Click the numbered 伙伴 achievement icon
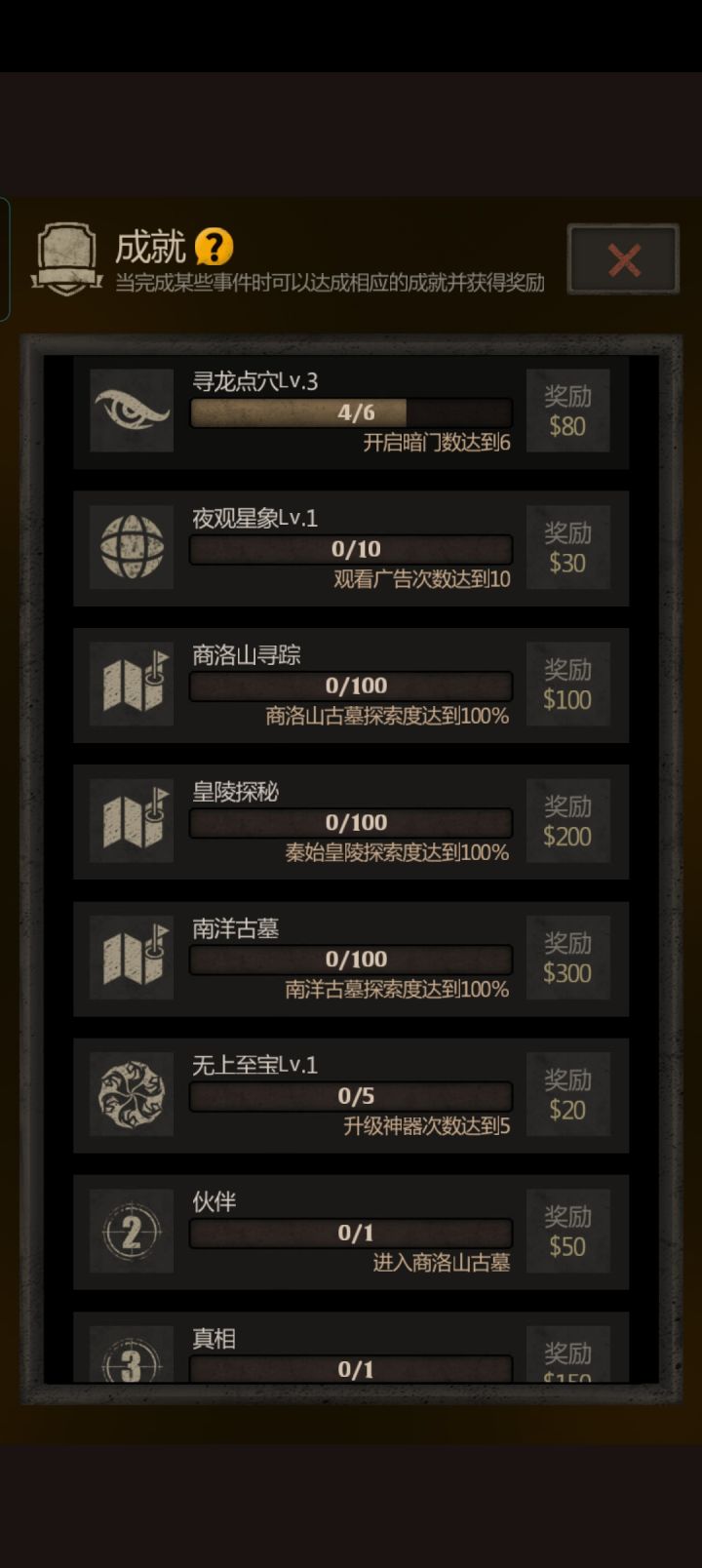The height and width of the screenshot is (1568, 702). (x=131, y=1232)
